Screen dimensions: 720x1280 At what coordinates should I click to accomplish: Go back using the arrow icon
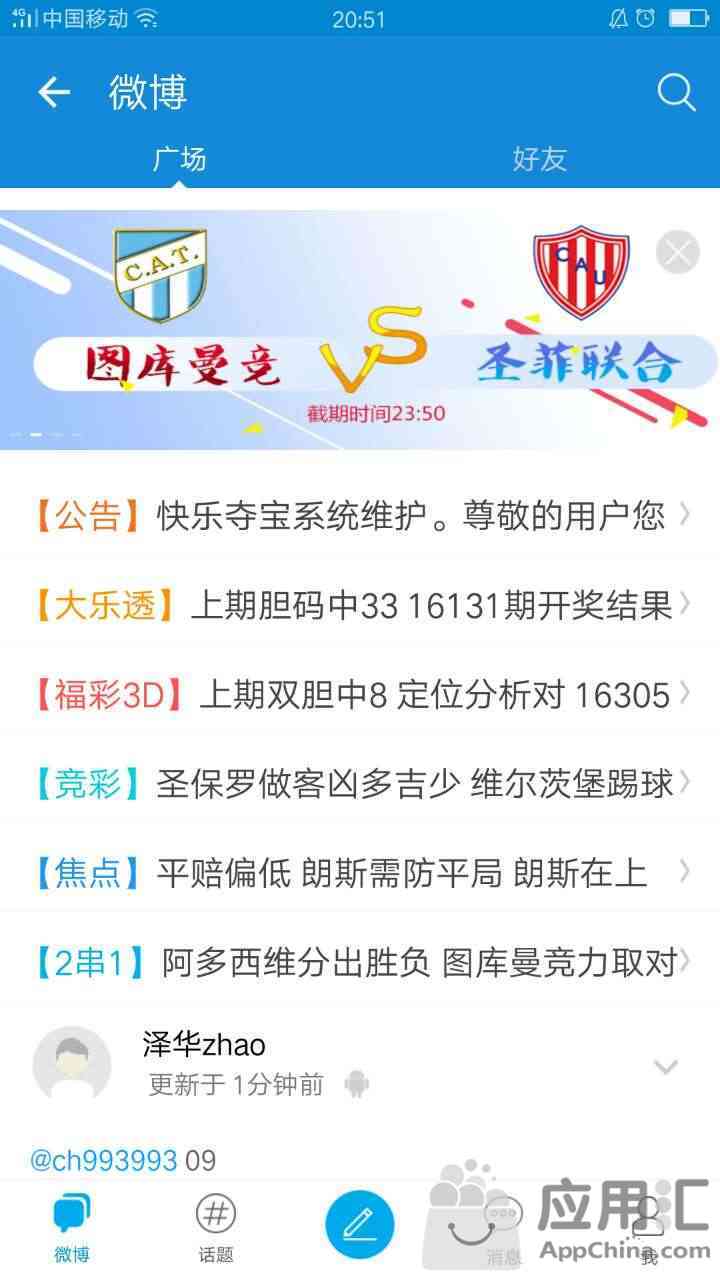point(54,93)
